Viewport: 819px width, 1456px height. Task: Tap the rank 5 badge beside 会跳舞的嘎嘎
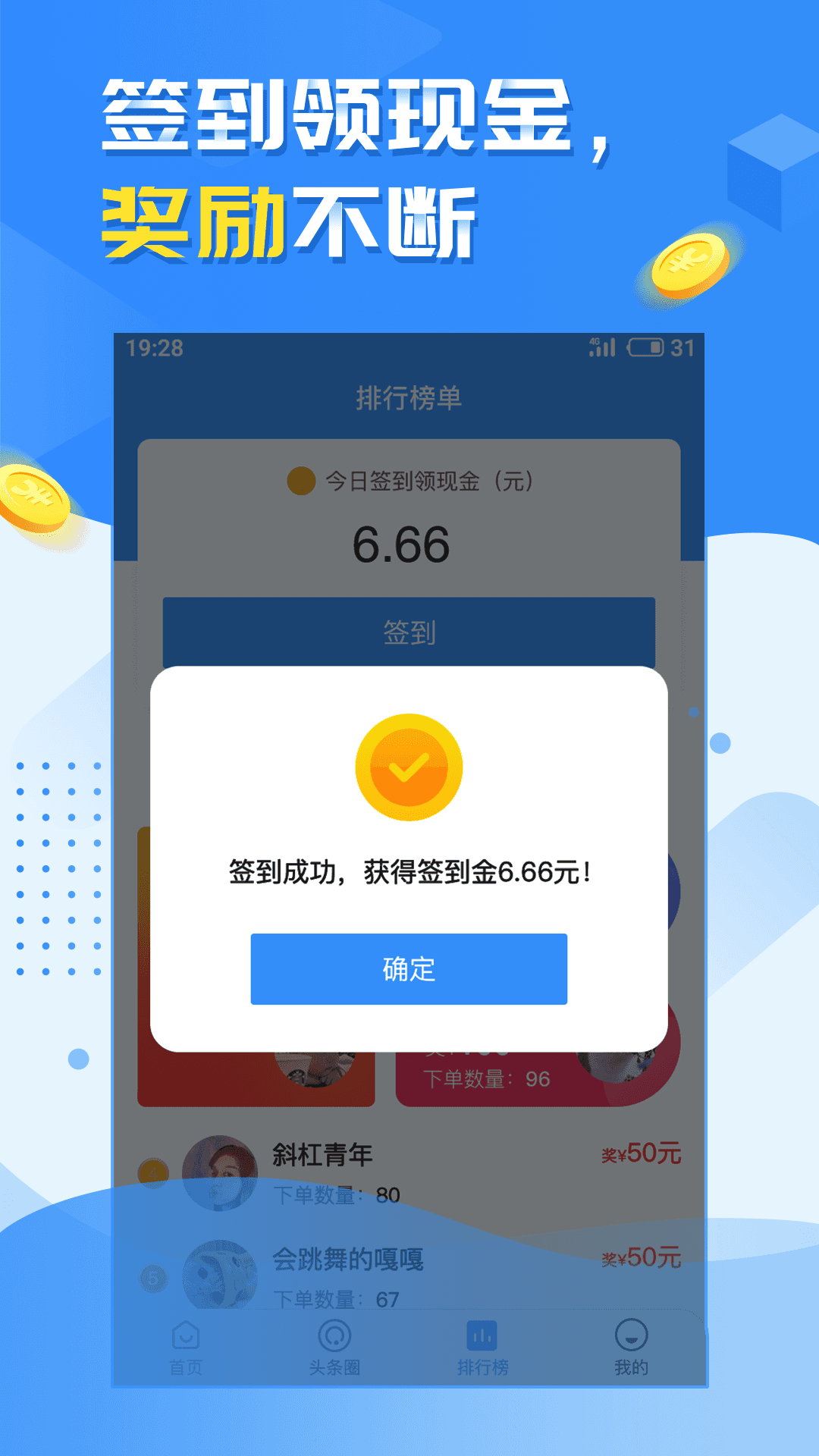(152, 1276)
